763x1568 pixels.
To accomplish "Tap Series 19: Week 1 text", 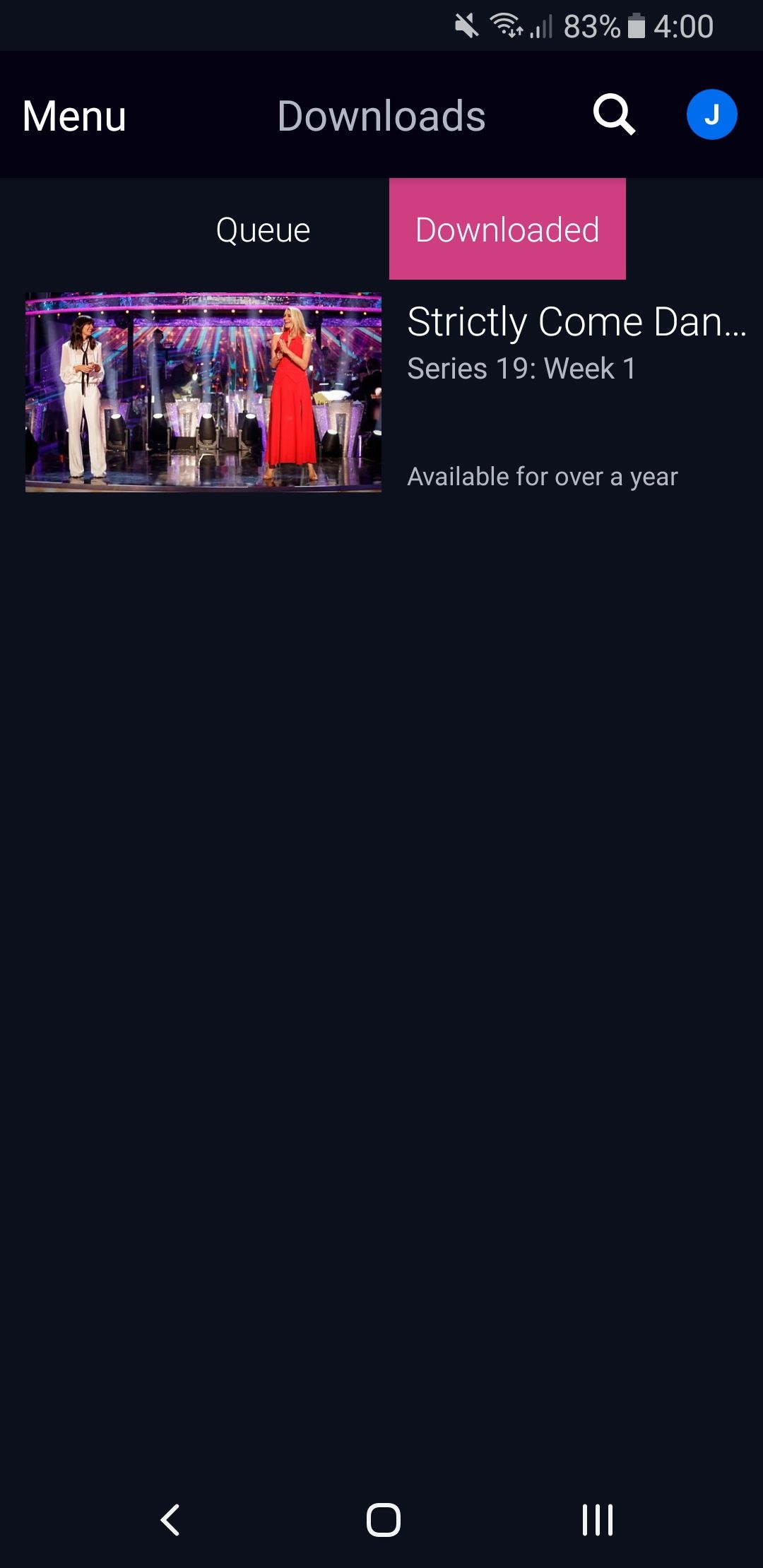I will pos(522,367).
